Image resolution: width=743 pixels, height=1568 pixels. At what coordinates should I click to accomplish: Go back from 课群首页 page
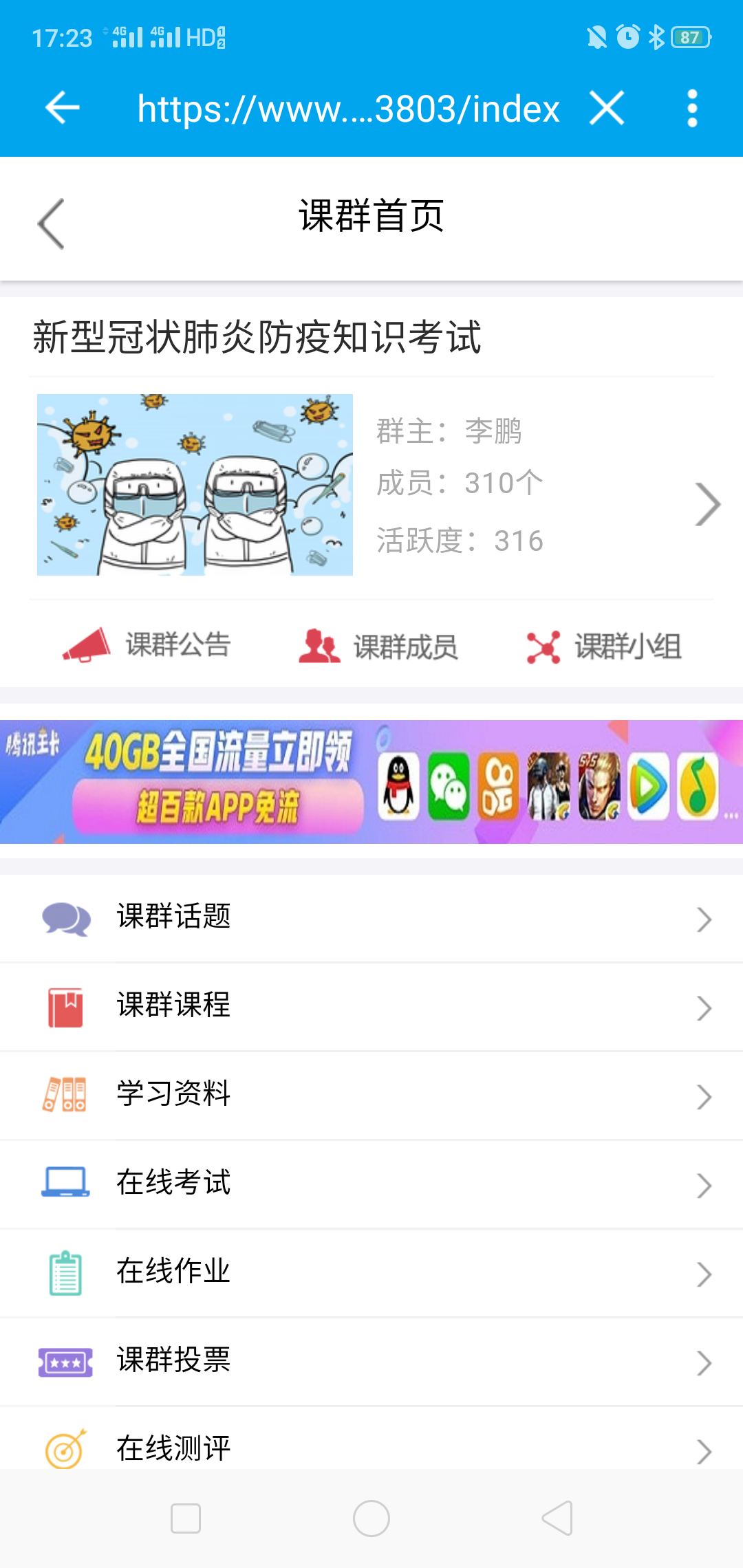tap(52, 224)
